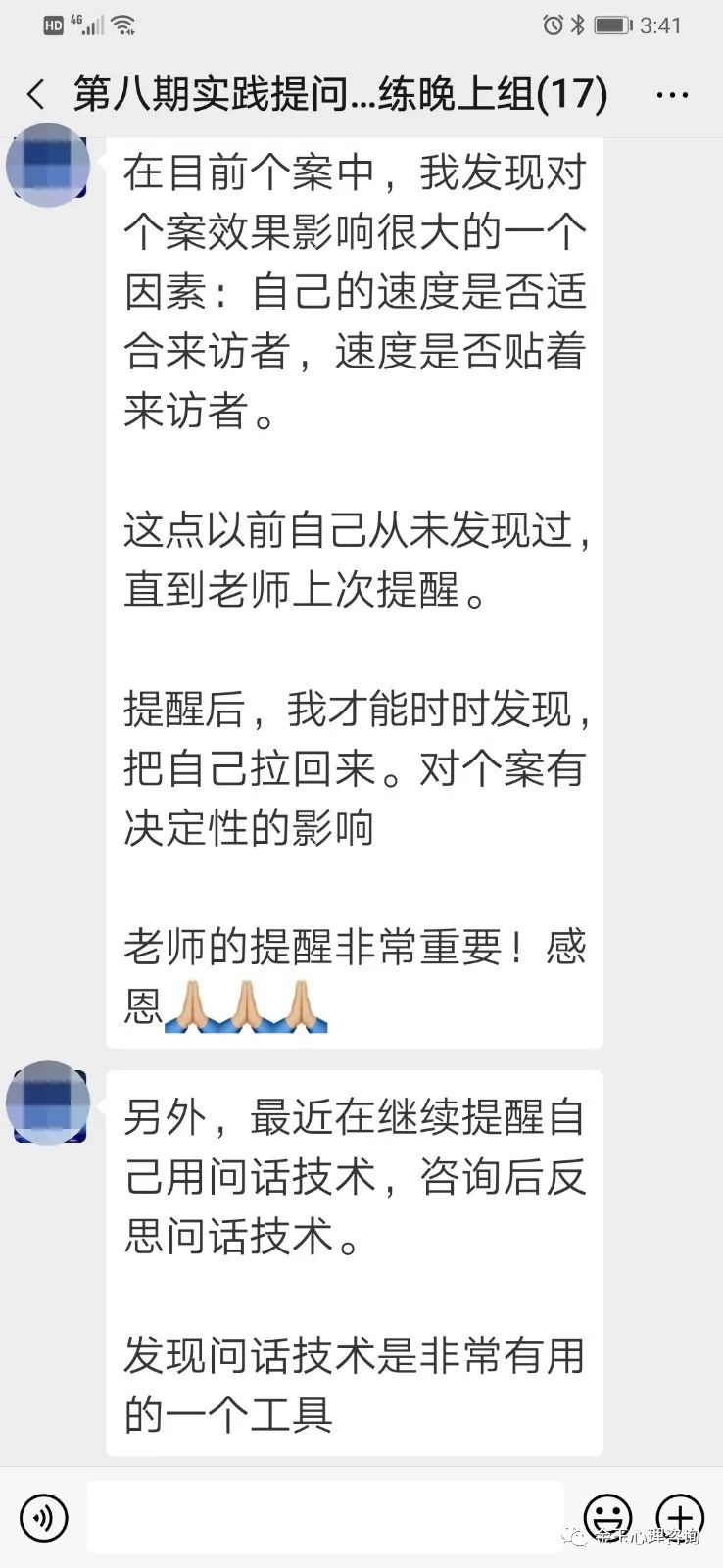Tap the message text field
The width and height of the screenshot is (723, 1568).
325,1518
